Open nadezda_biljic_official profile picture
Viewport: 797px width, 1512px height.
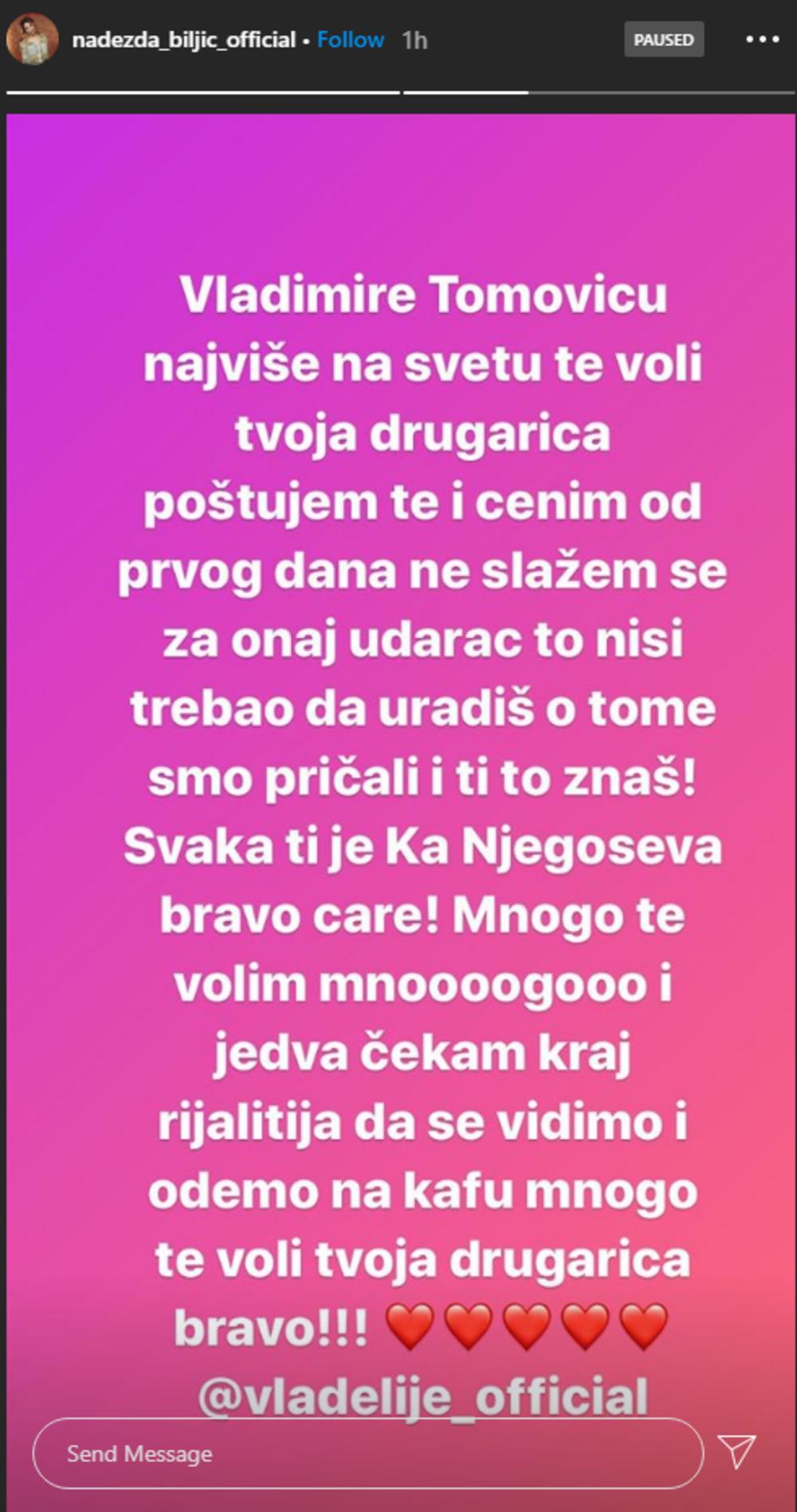point(33,39)
